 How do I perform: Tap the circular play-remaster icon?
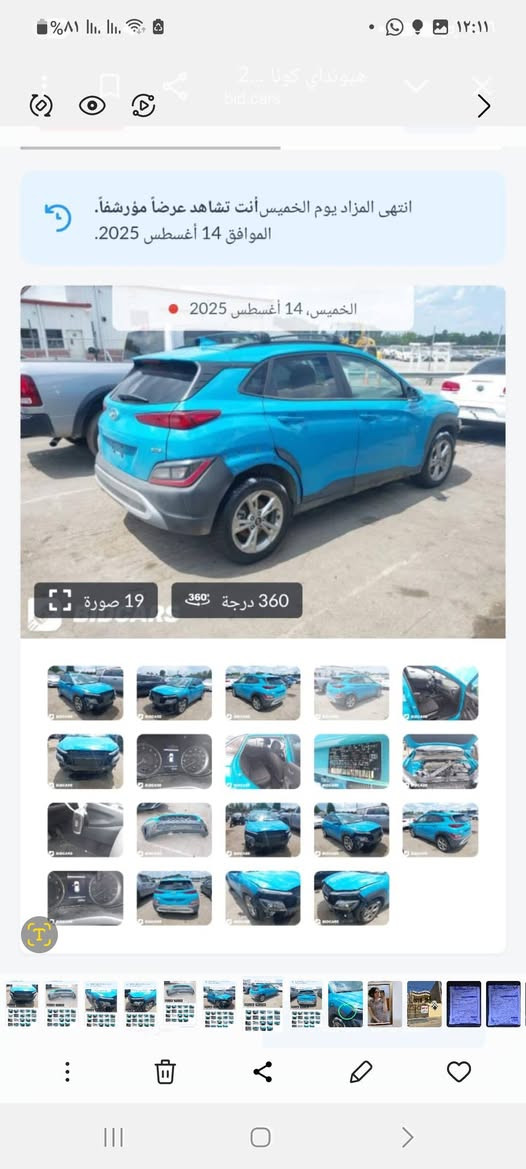coord(143,106)
